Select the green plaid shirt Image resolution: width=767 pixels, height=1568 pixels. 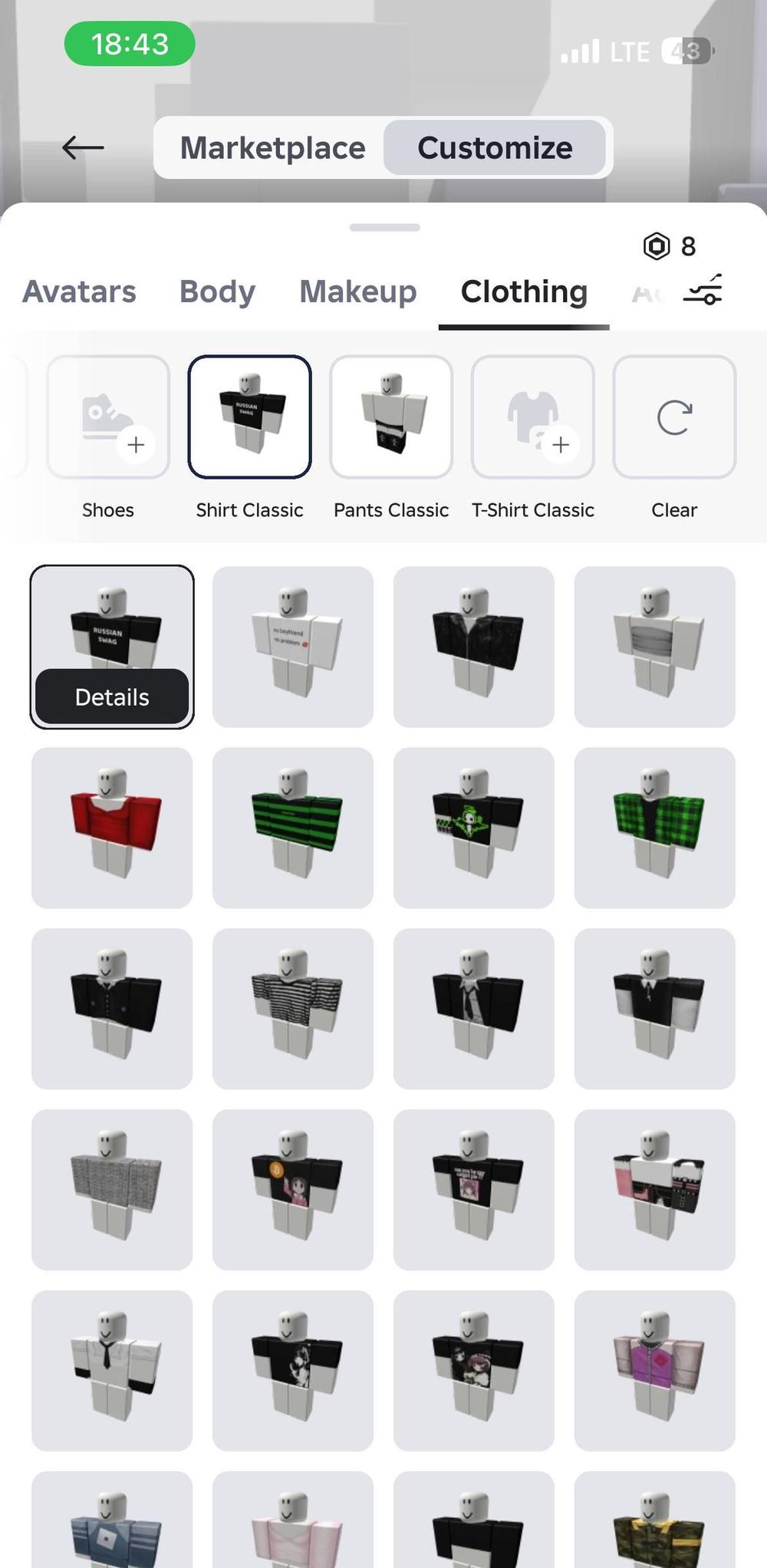pos(655,828)
